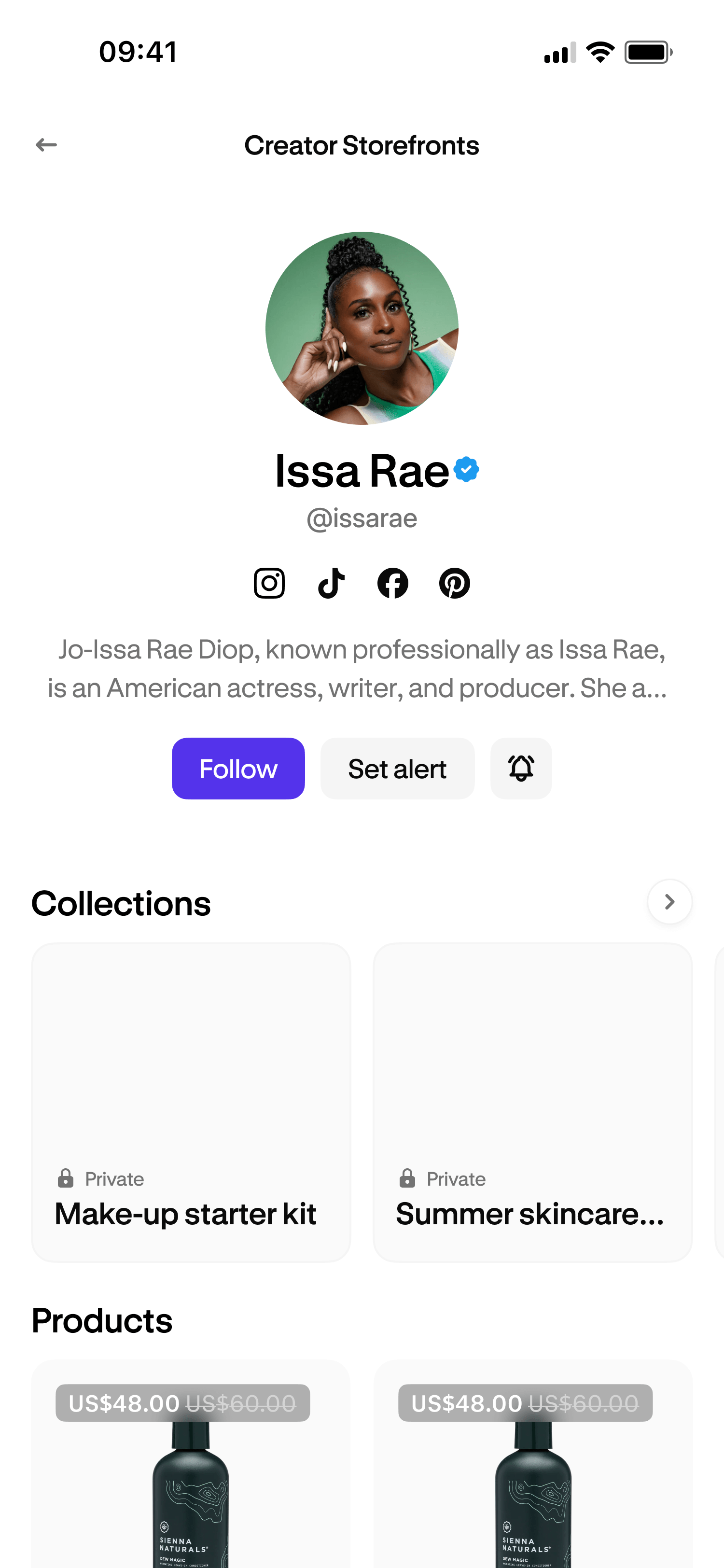Open the @issarae handle
Viewport: 724px width, 1568px height.
click(x=362, y=518)
